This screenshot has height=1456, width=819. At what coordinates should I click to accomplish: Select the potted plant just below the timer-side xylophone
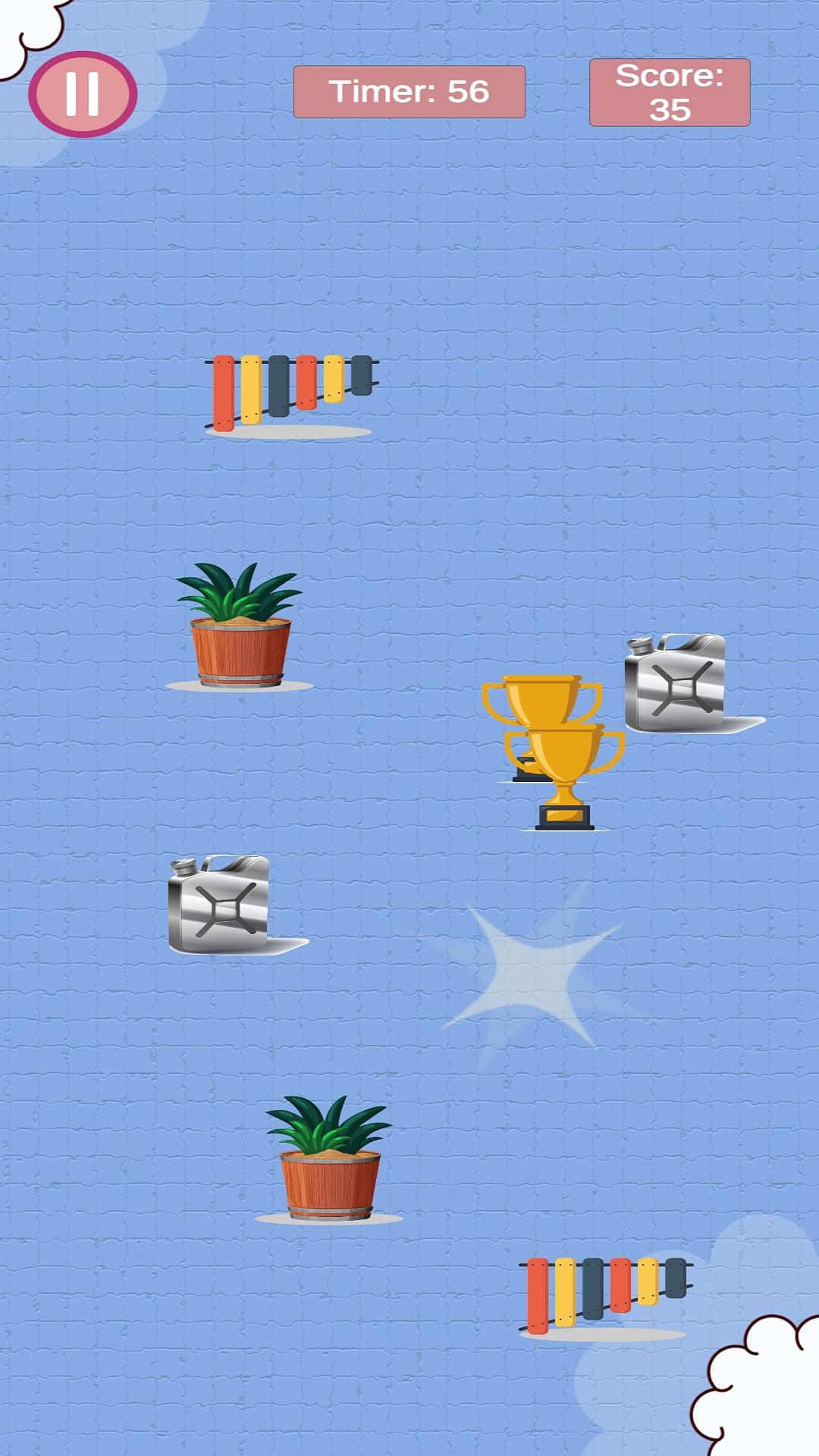(x=240, y=628)
